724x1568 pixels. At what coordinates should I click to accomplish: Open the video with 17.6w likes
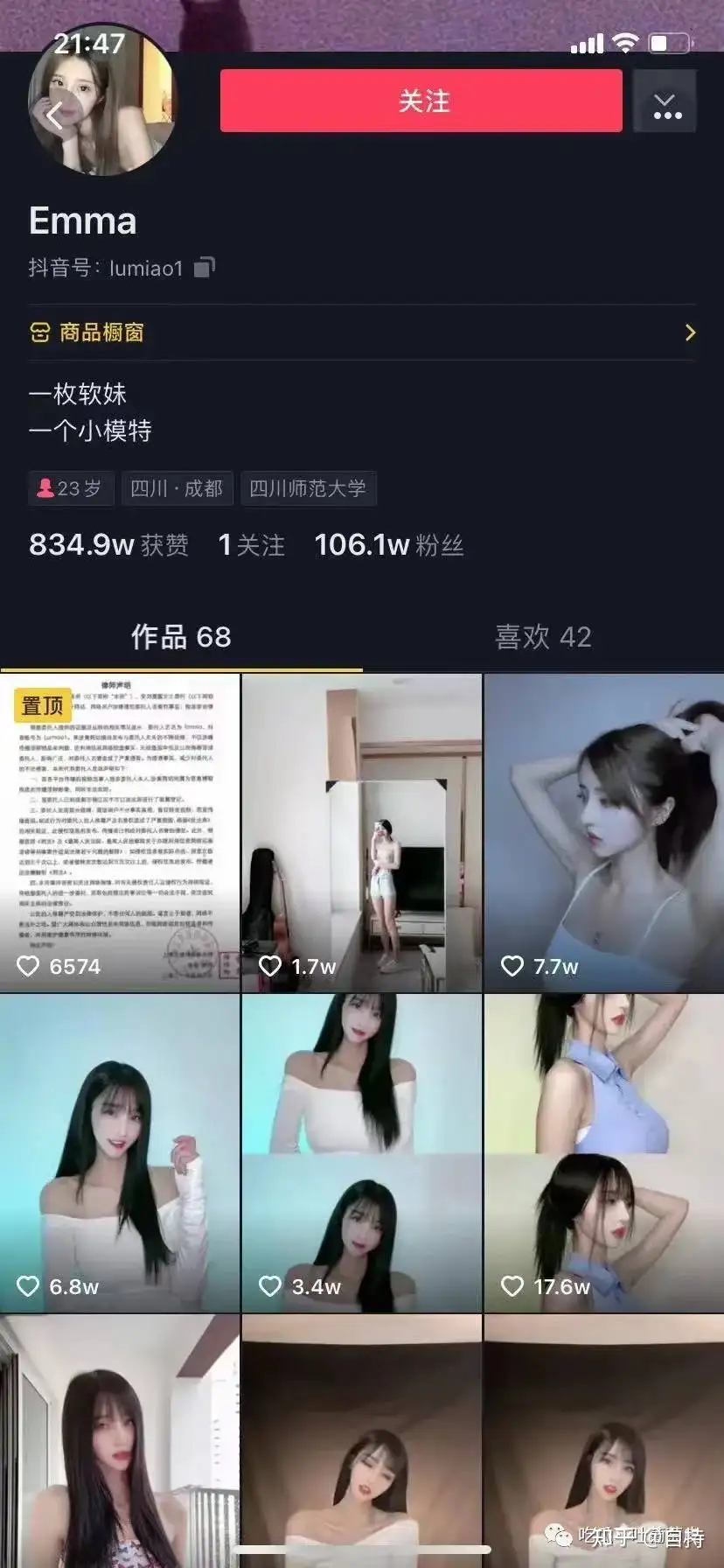coord(604,1152)
